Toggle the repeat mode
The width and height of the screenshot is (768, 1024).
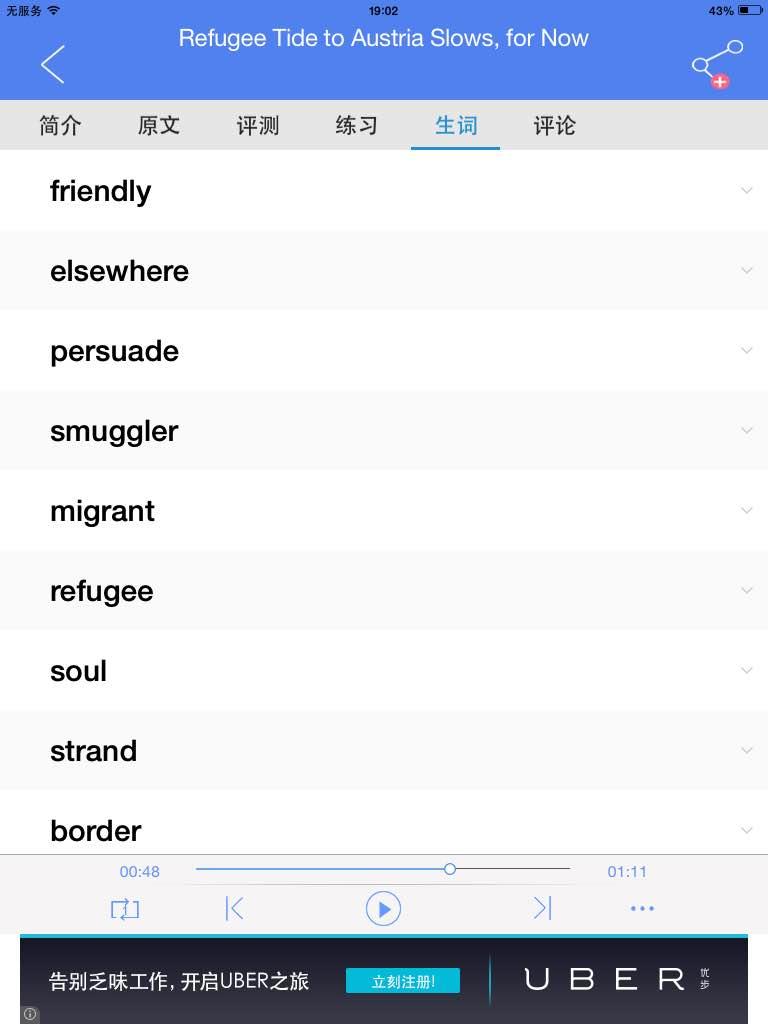pyautogui.click(x=125, y=909)
